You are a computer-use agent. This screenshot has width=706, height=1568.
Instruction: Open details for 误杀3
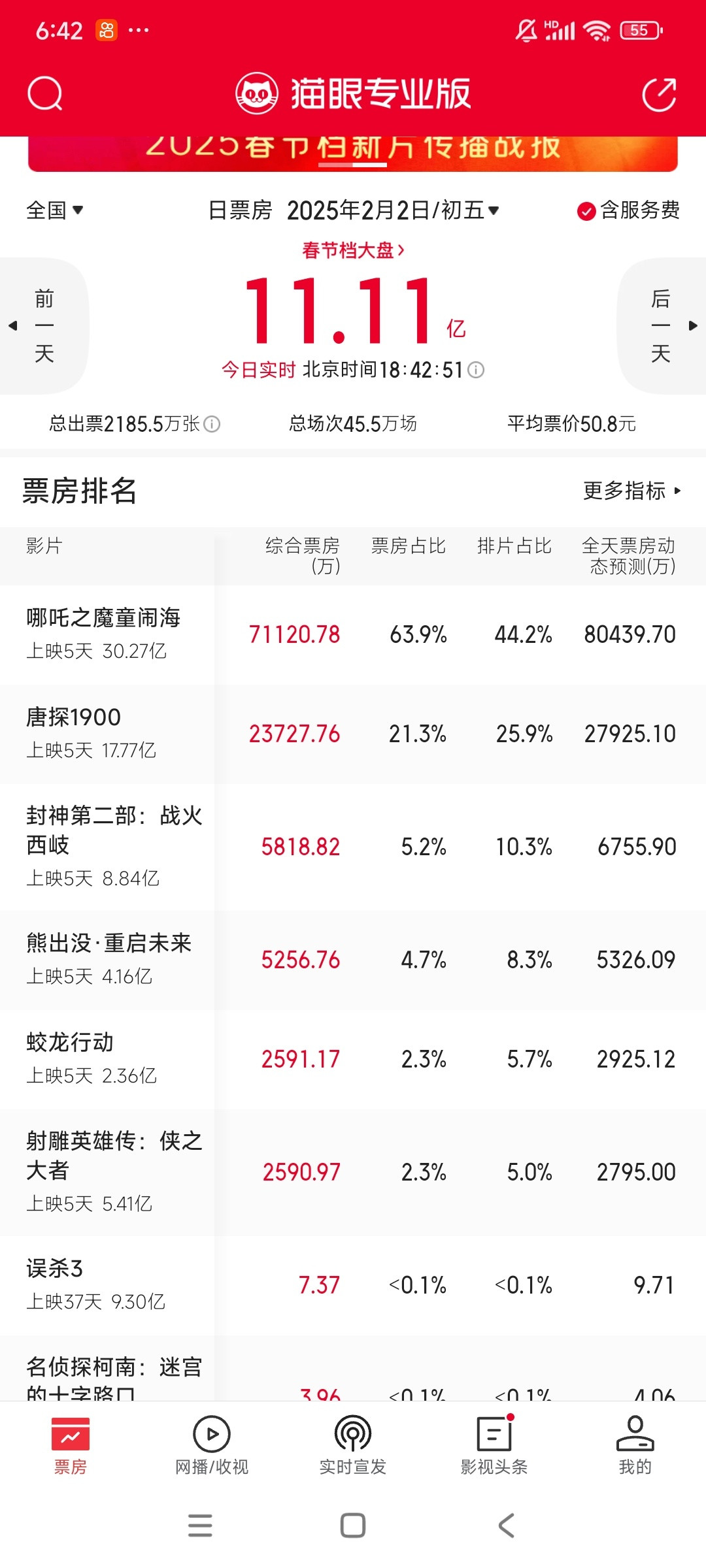click(x=353, y=1285)
